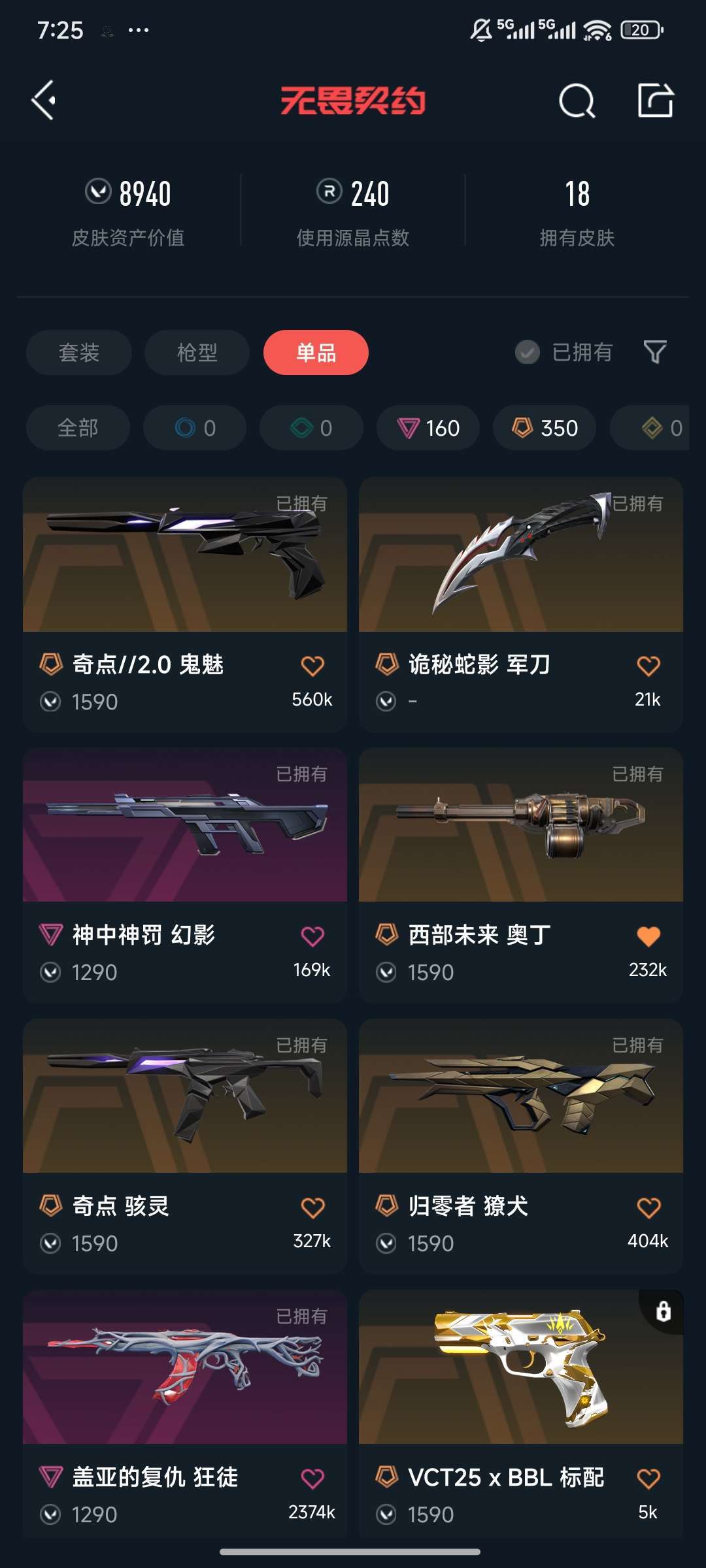Switch to the 套装 tab
The width and height of the screenshot is (706, 1568).
click(x=79, y=352)
